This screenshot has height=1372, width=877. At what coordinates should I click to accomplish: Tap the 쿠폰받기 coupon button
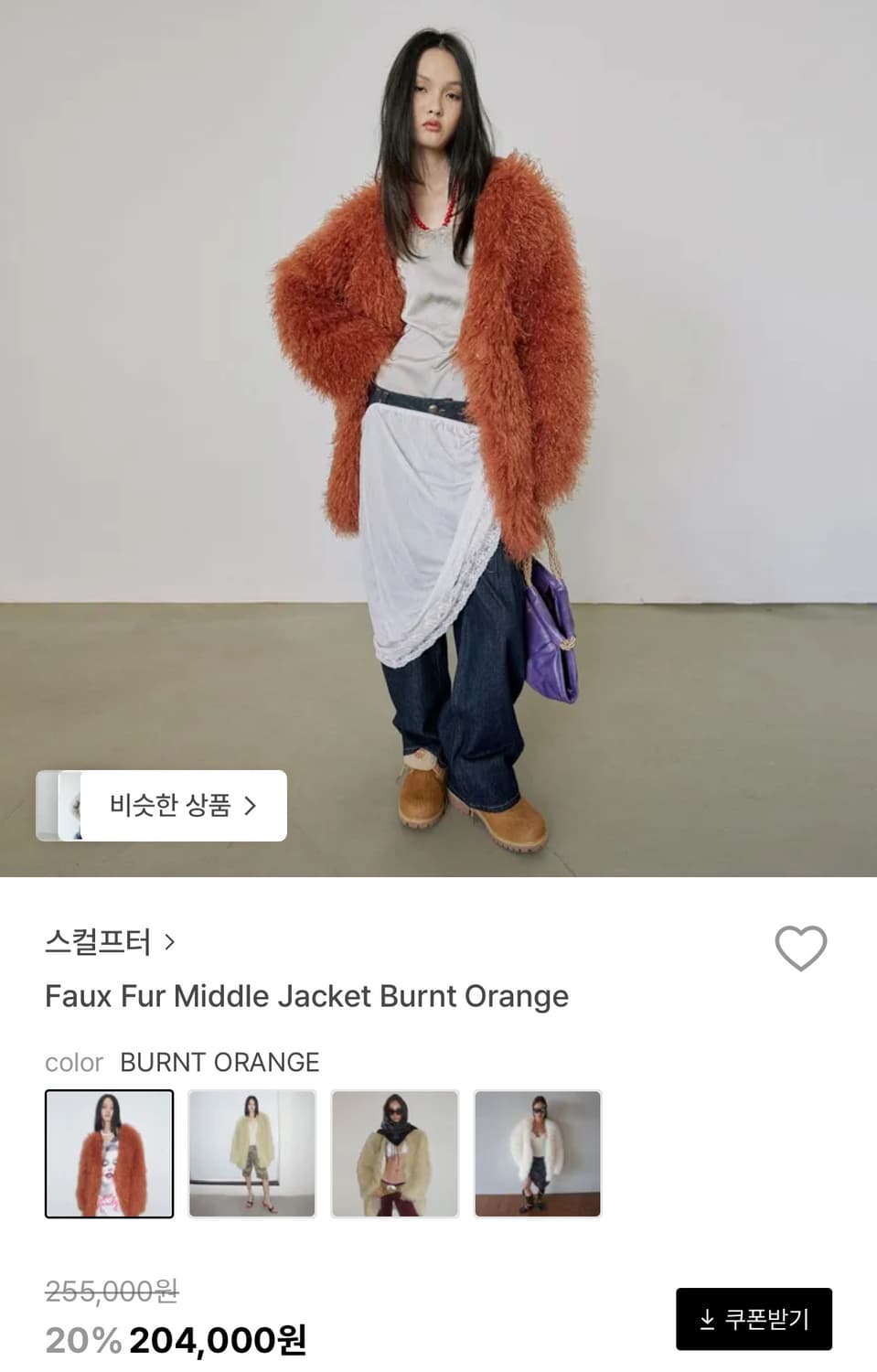[x=754, y=1319]
